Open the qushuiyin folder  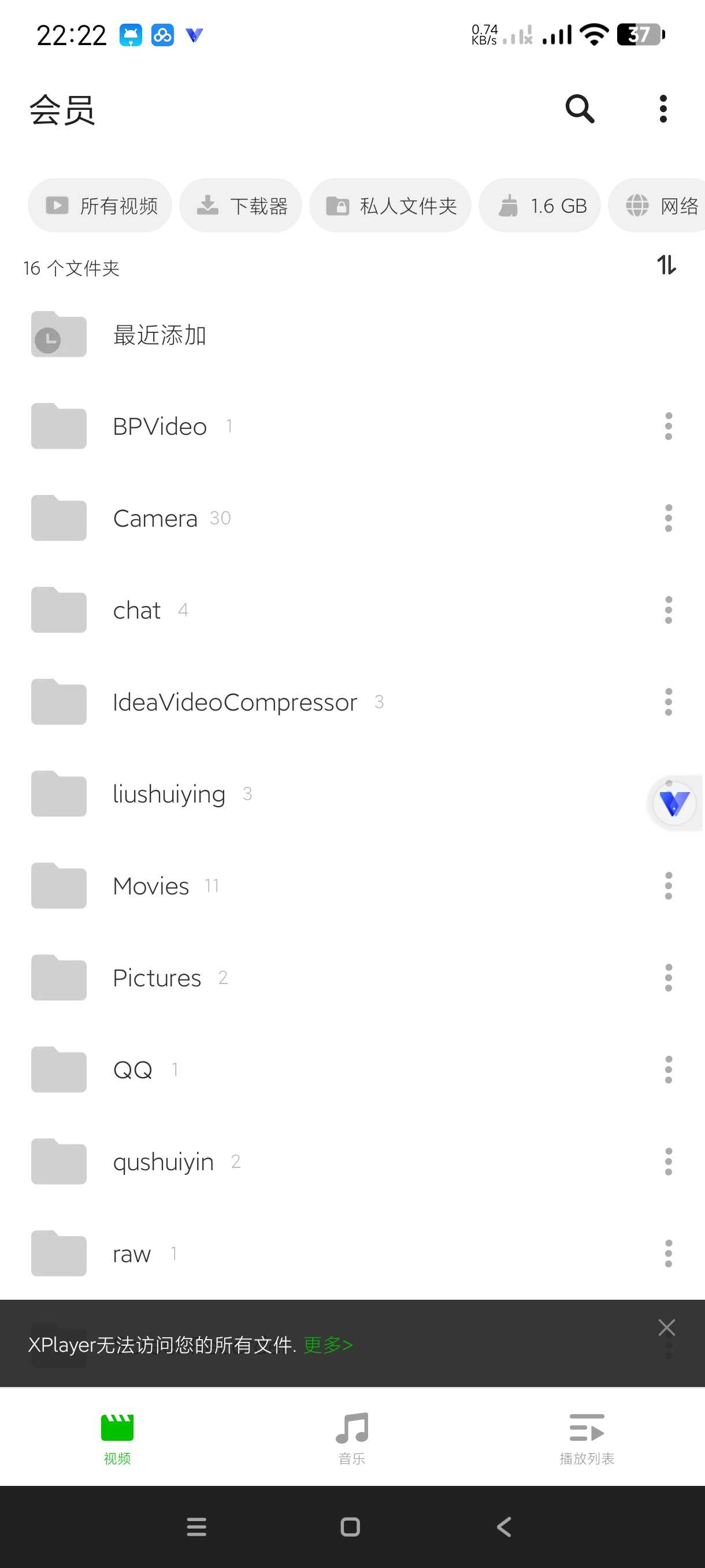(162, 1162)
